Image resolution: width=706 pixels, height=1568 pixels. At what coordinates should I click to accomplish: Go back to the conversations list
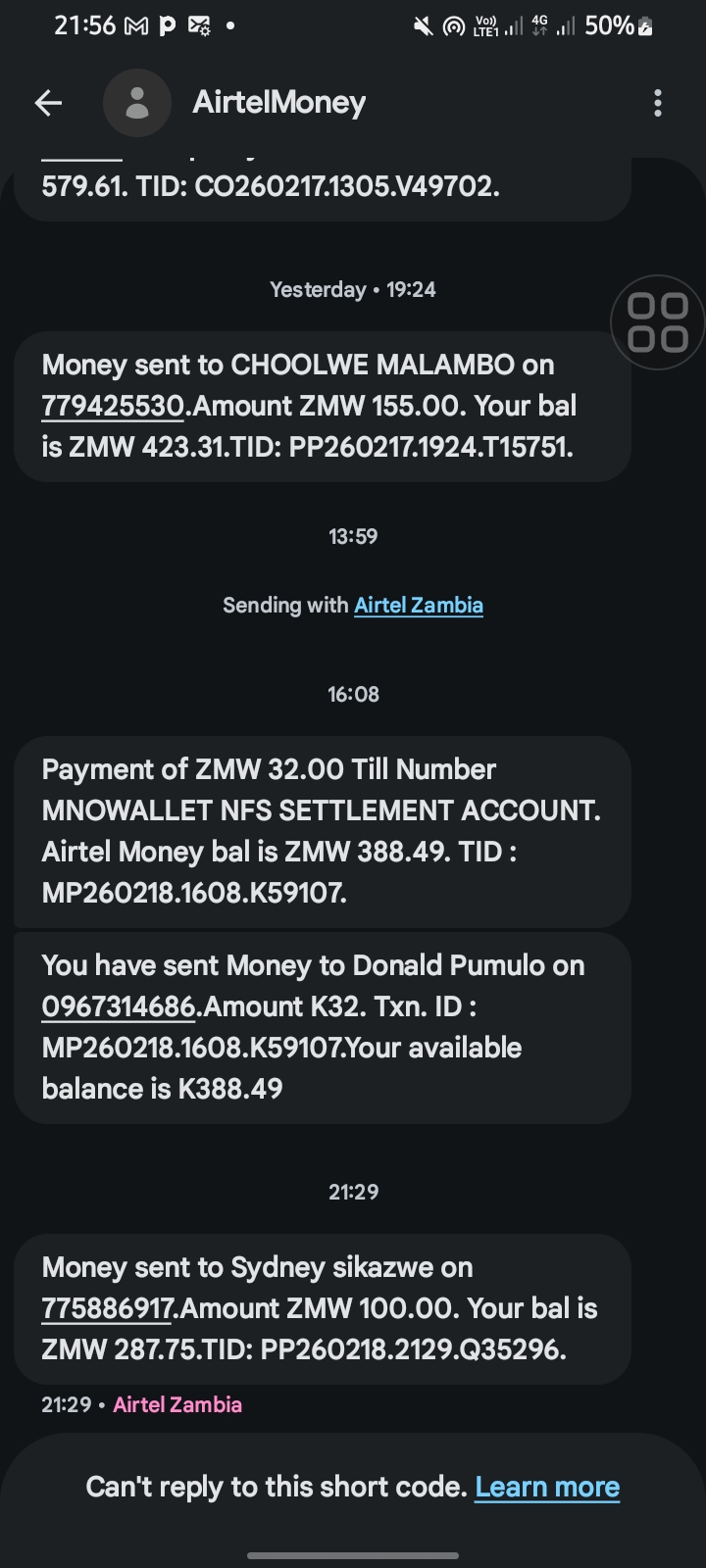click(48, 103)
